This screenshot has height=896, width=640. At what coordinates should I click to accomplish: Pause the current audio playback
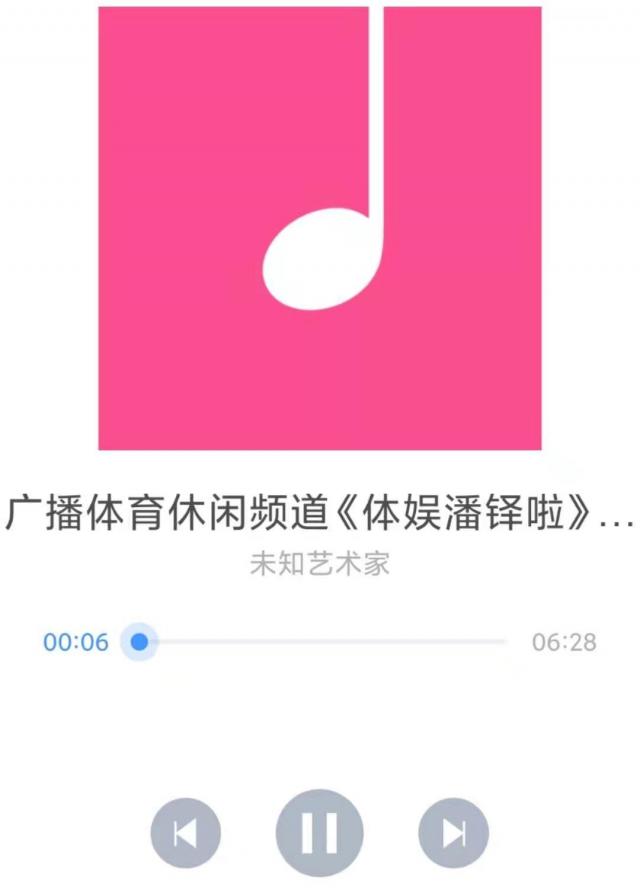click(x=320, y=833)
